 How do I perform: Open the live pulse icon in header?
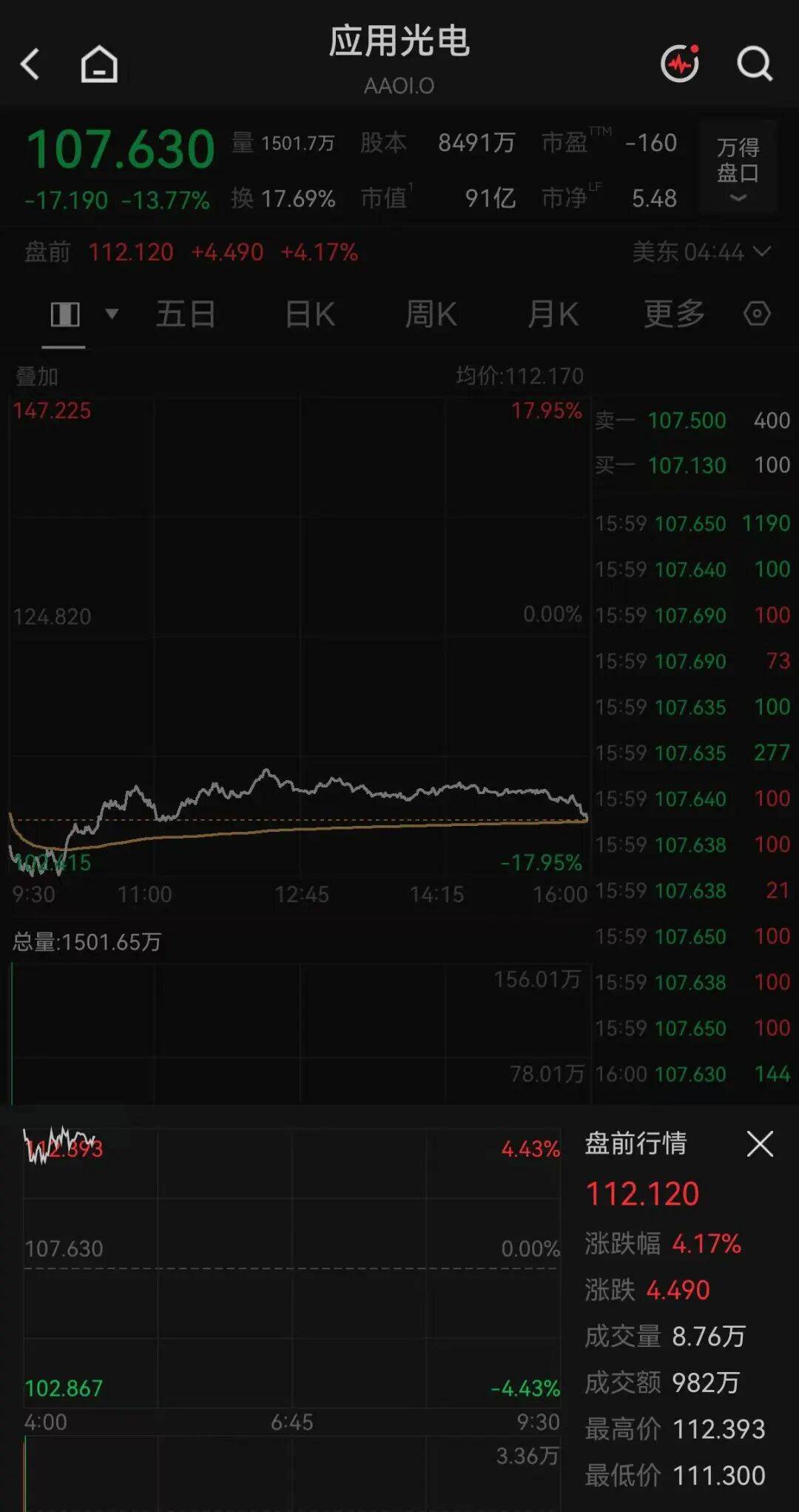tap(680, 64)
